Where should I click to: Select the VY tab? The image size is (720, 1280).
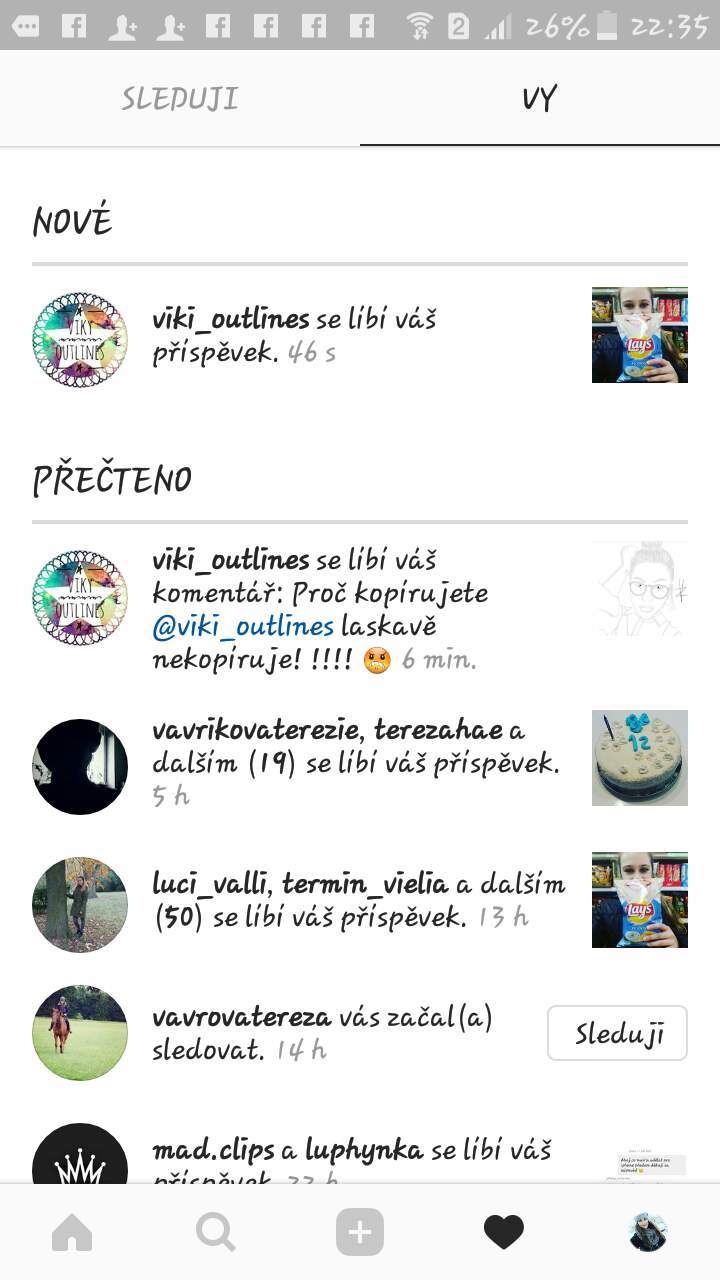(x=540, y=98)
